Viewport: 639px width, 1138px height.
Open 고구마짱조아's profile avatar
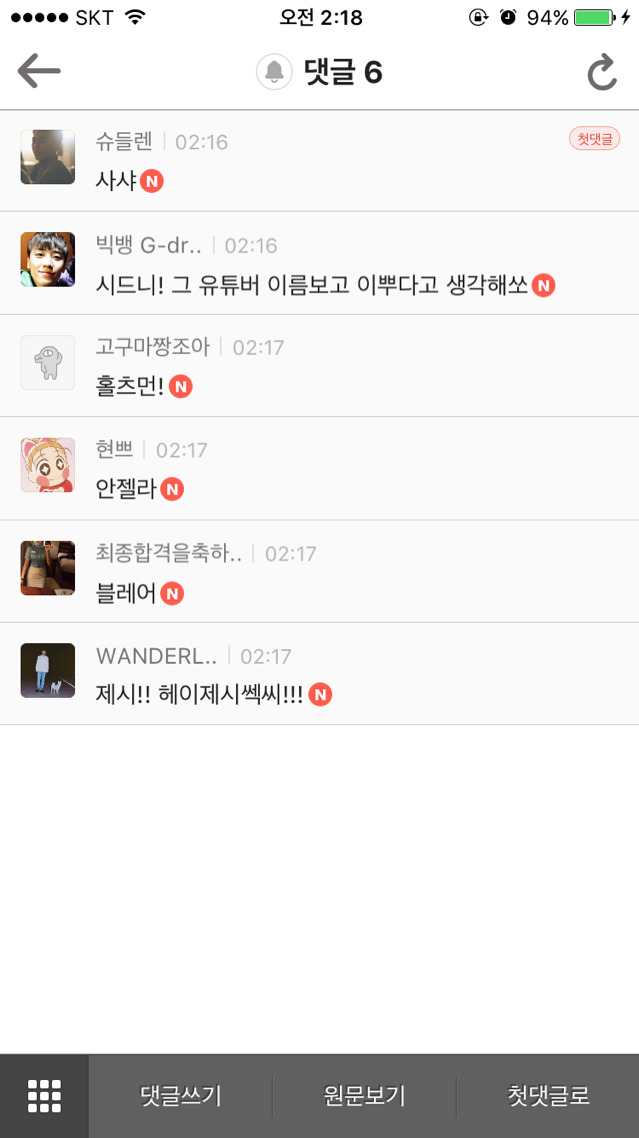[48, 362]
